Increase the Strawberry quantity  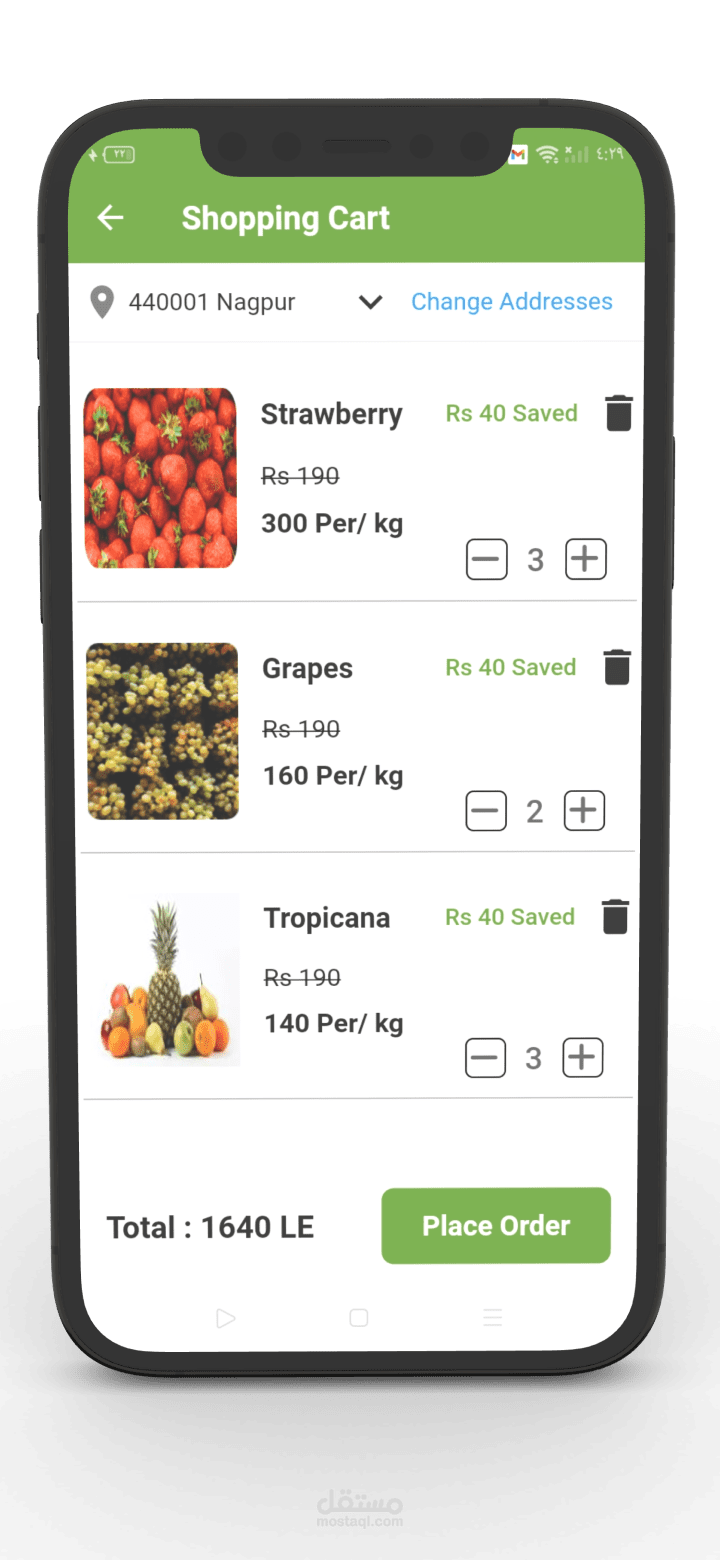coord(586,558)
